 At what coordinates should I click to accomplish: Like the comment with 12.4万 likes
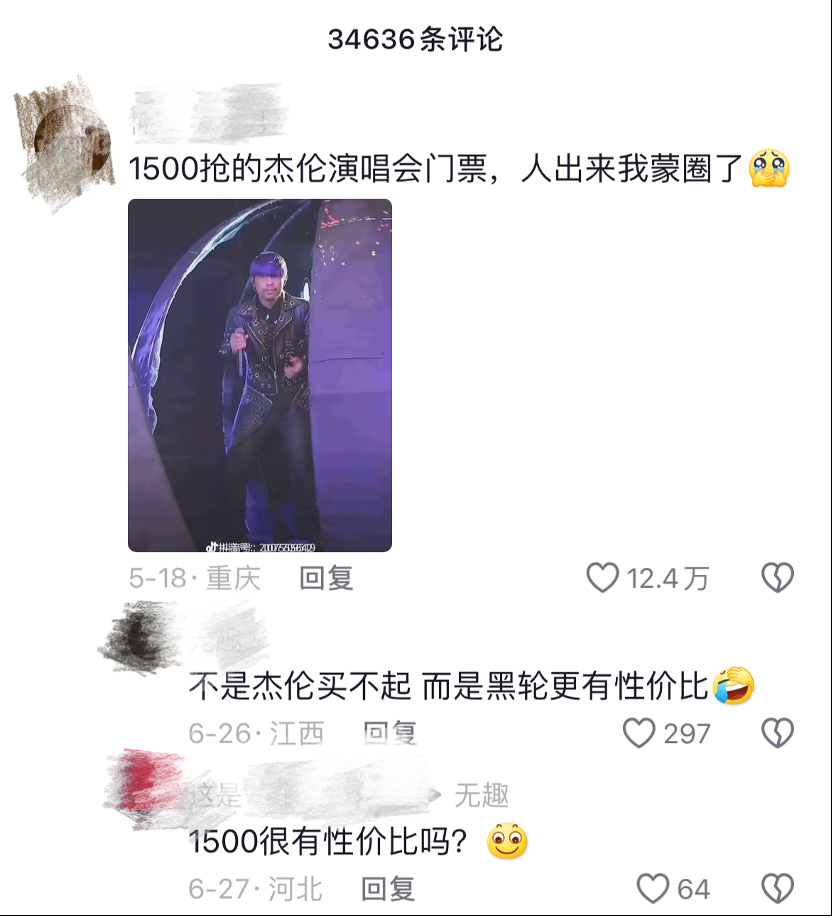click(603, 577)
